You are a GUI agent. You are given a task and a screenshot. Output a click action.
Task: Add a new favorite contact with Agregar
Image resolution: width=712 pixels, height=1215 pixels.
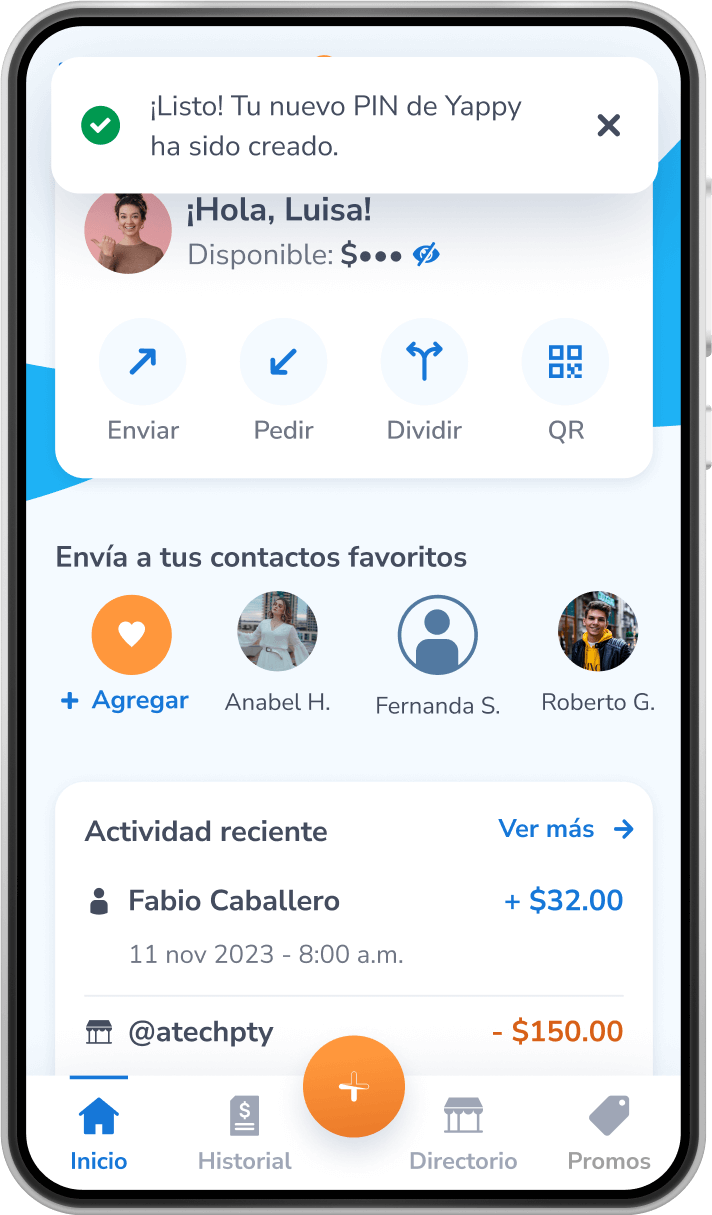pyautogui.click(x=131, y=635)
